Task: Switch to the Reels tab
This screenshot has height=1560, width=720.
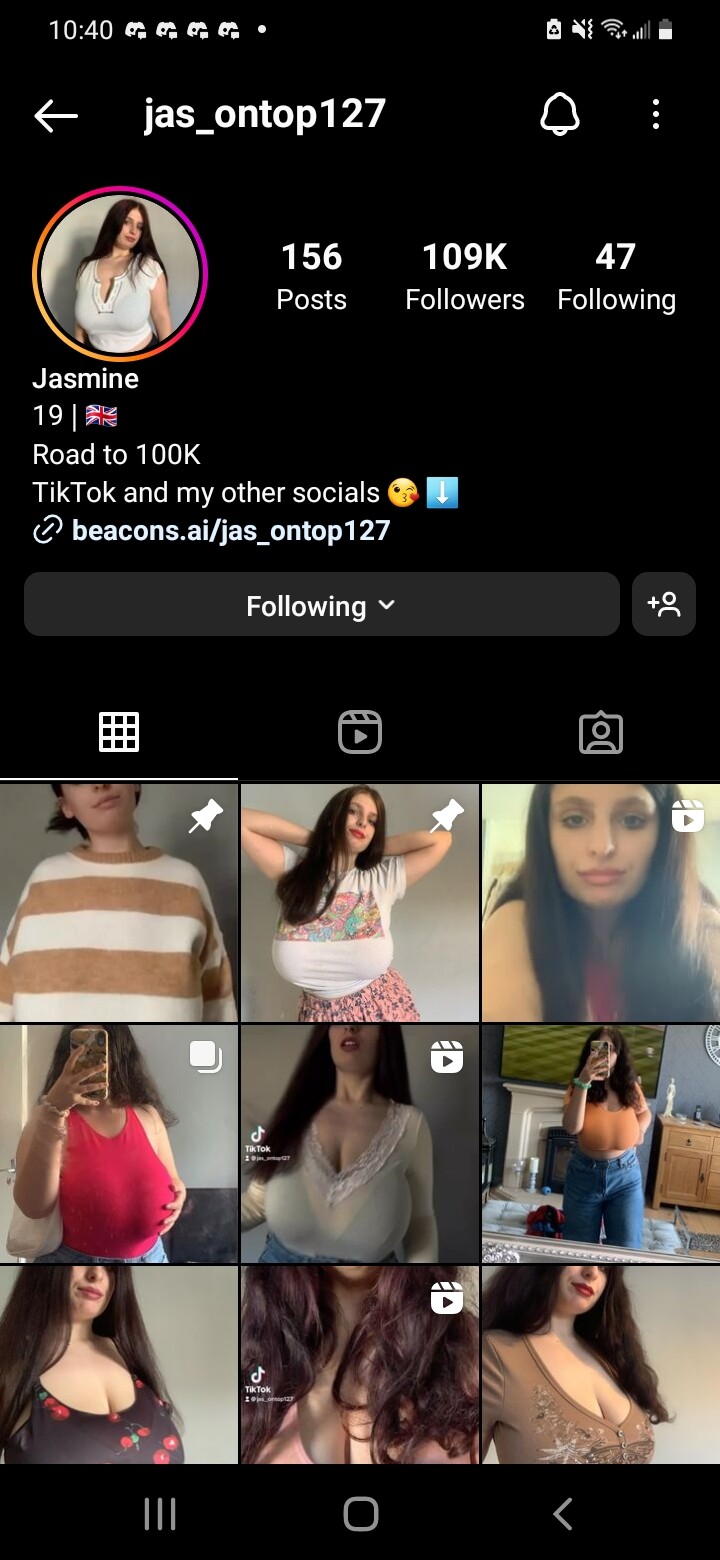Action: pos(360,733)
